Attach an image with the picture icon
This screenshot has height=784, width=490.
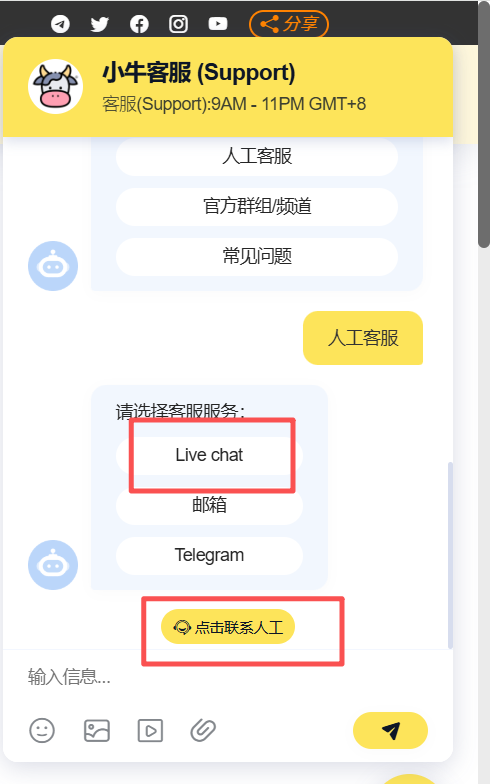point(96,730)
